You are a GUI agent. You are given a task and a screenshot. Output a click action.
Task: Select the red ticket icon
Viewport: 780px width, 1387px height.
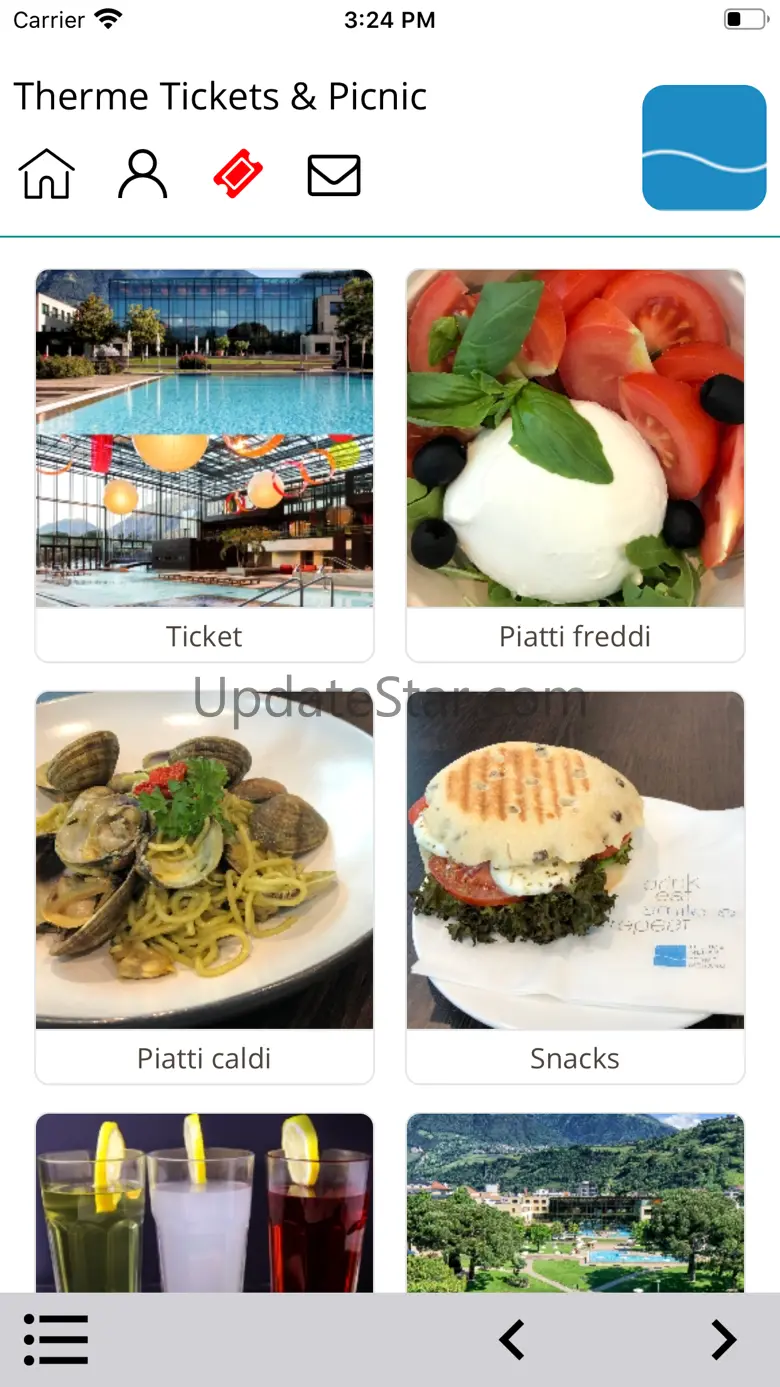pos(238,175)
